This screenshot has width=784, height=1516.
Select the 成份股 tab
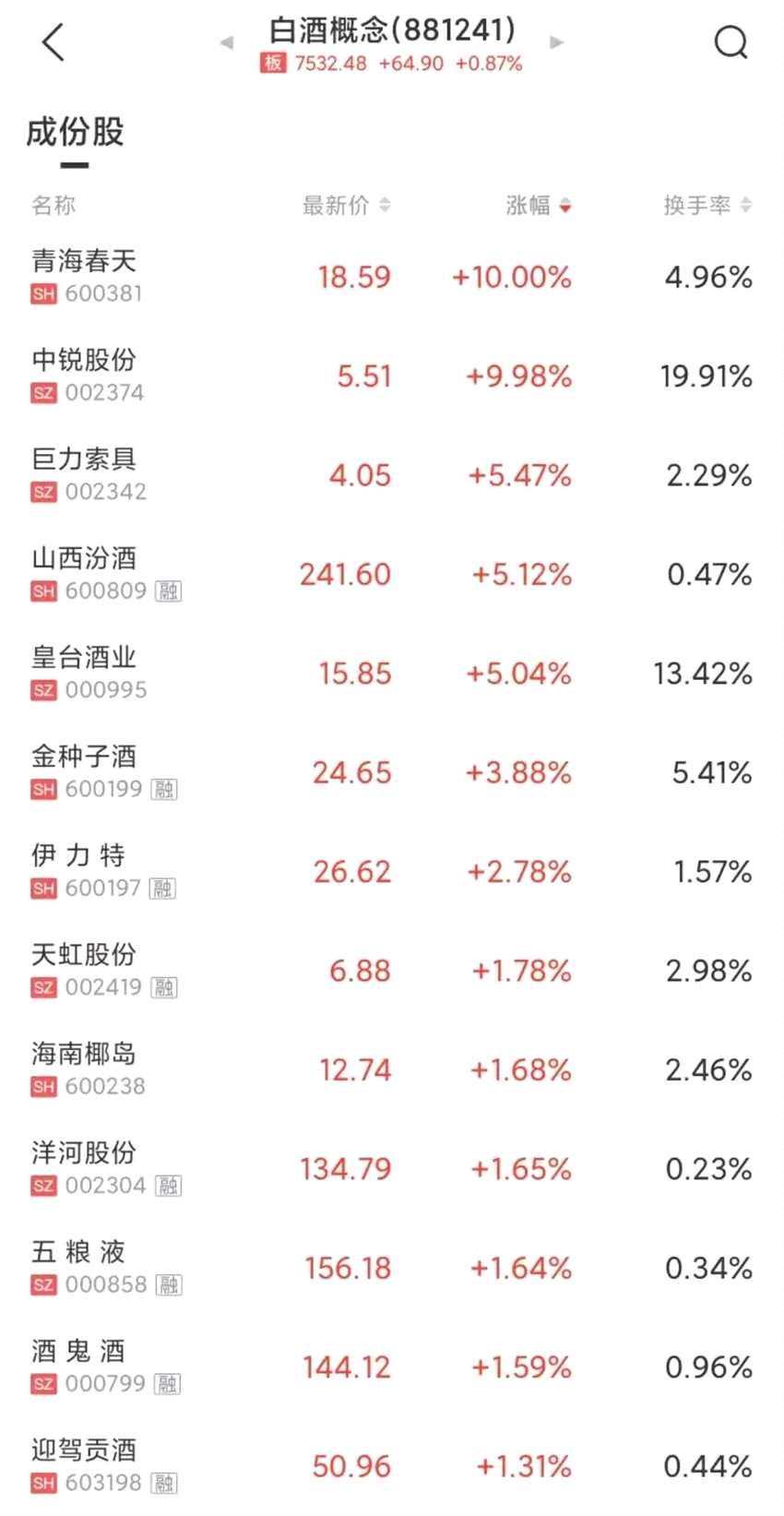75,133
